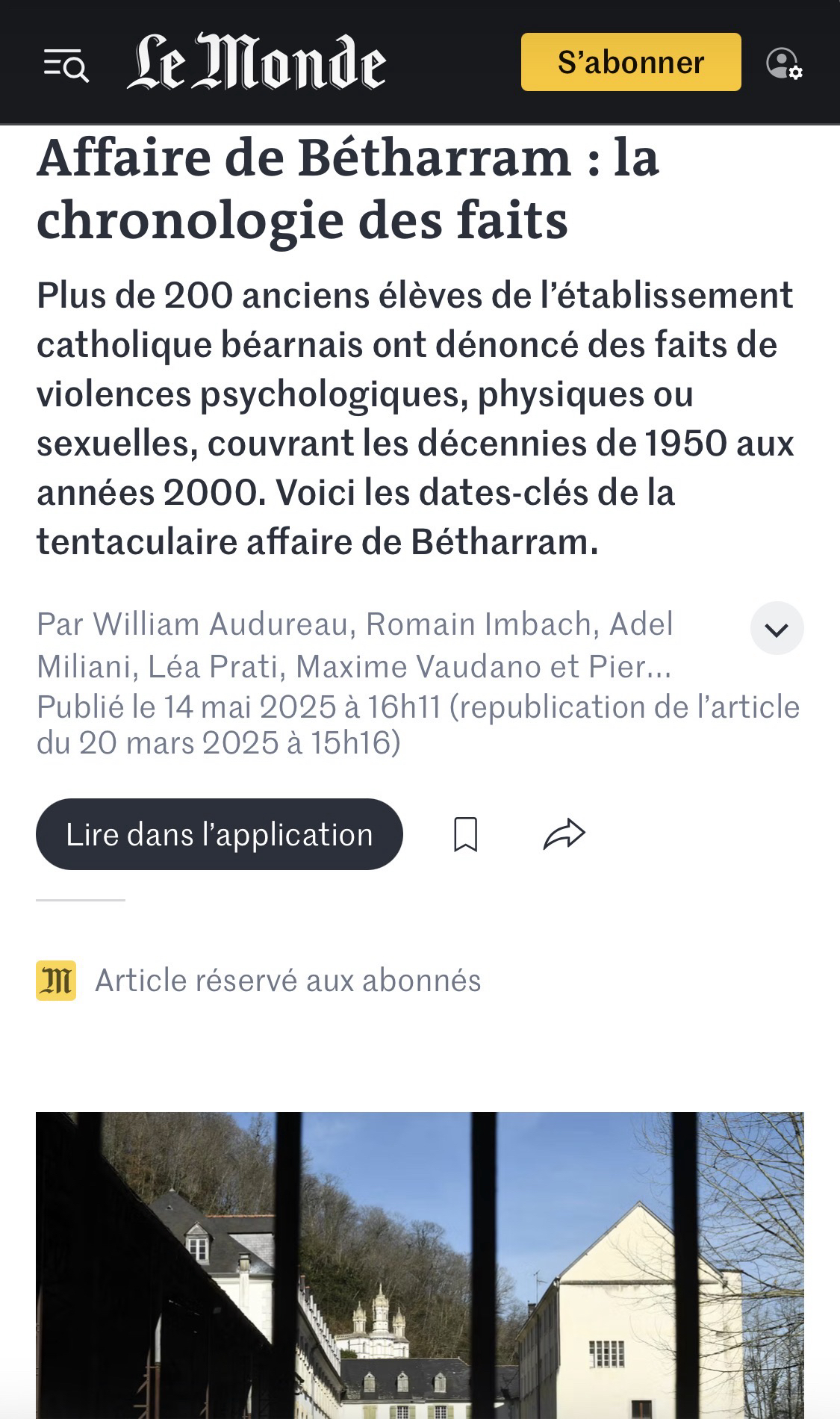Image resolution: width=840 pixels, height=1419 pixels.
Task: Share this article
Action: 564,834
